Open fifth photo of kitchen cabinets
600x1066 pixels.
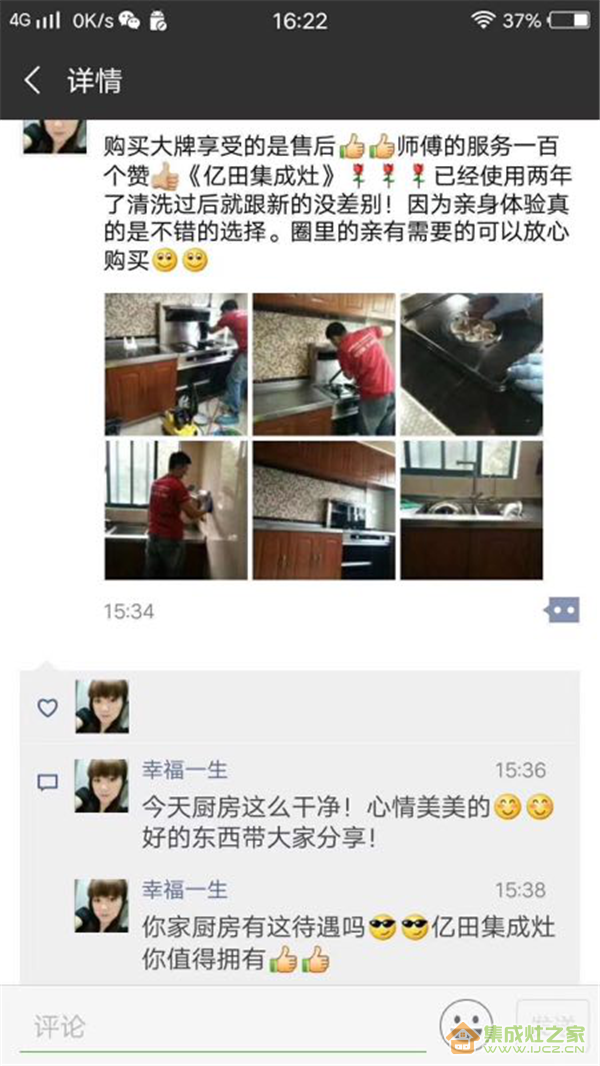tap(324, 510)
